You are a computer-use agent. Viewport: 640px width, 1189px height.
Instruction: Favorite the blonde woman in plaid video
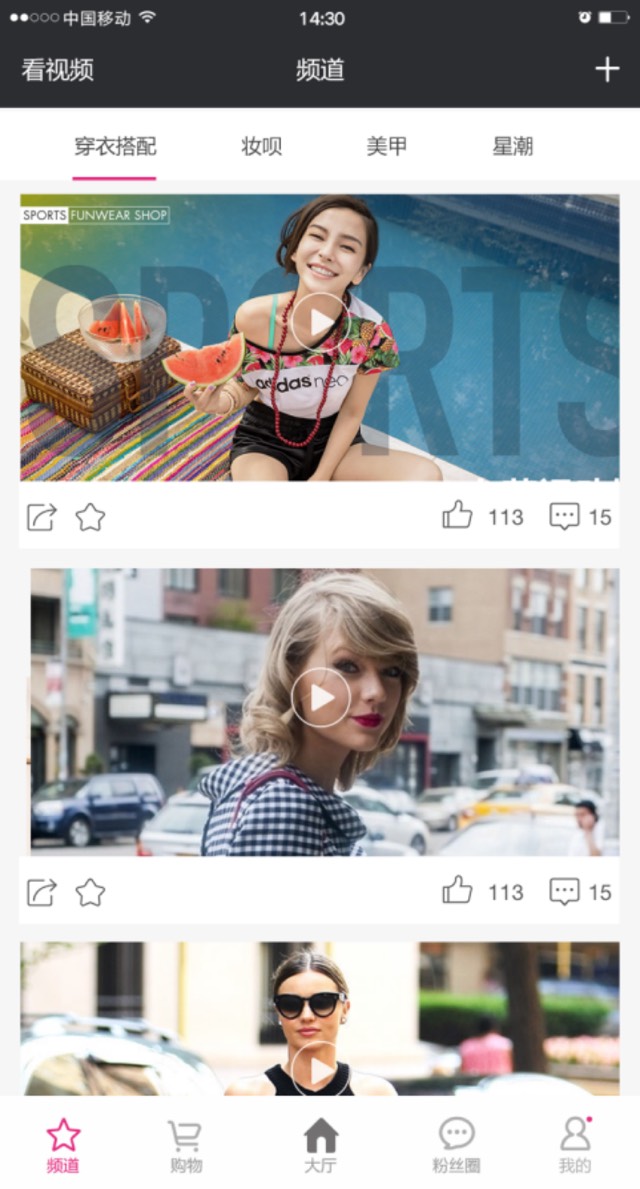(x=90, y=893)
